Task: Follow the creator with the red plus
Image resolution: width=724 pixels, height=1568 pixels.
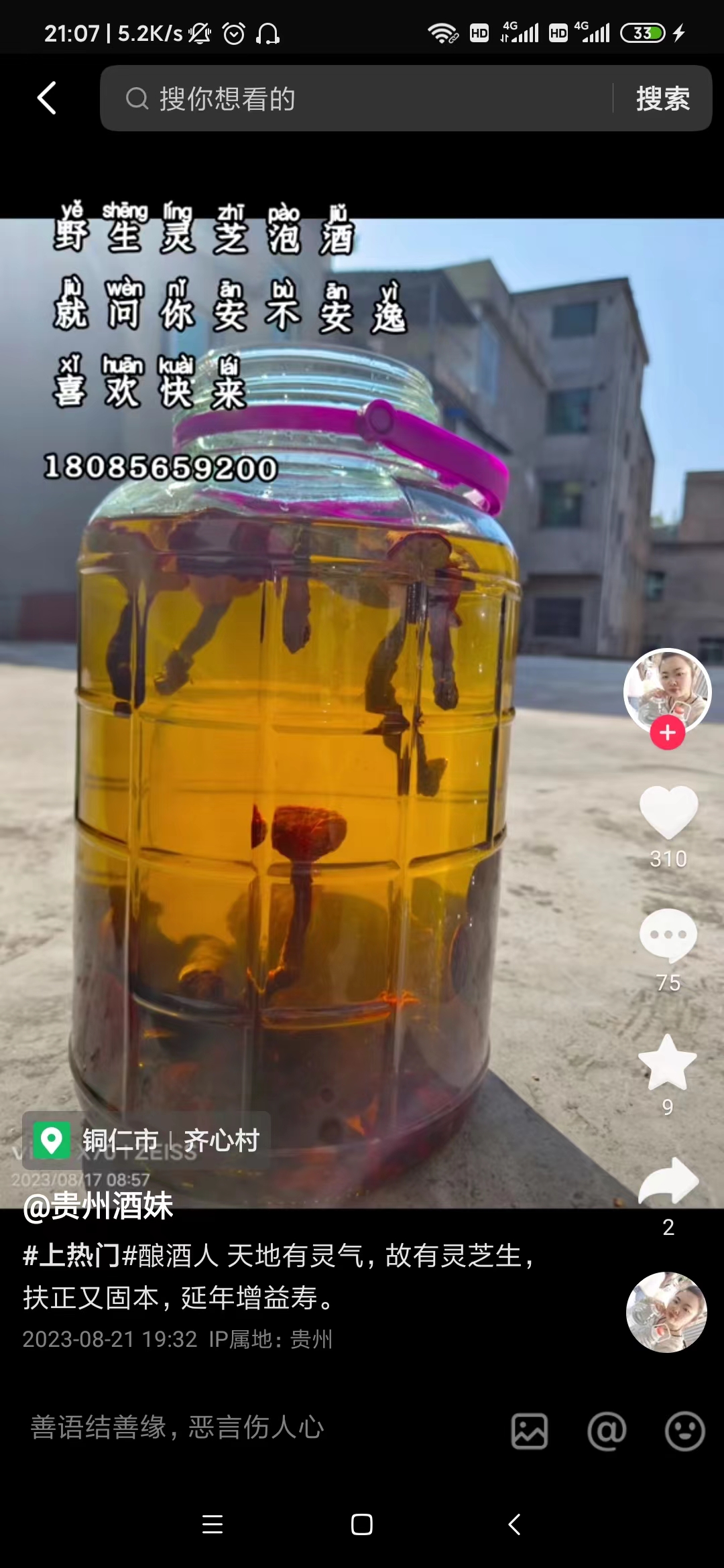Action: 667,732
